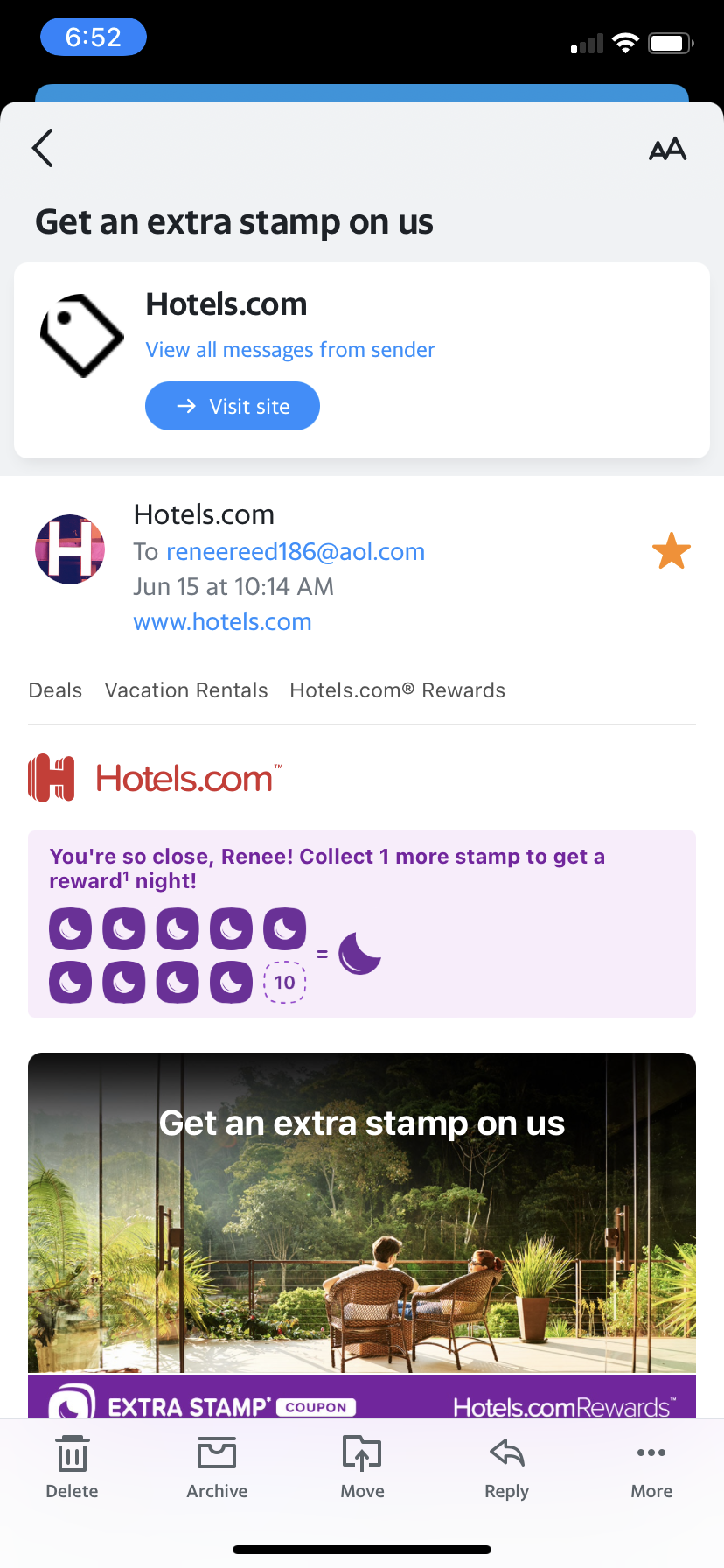Screen dimensions: 724x1568
Task: Open the Hotels.com Rewards link
Action: click(x=397, y=690)
